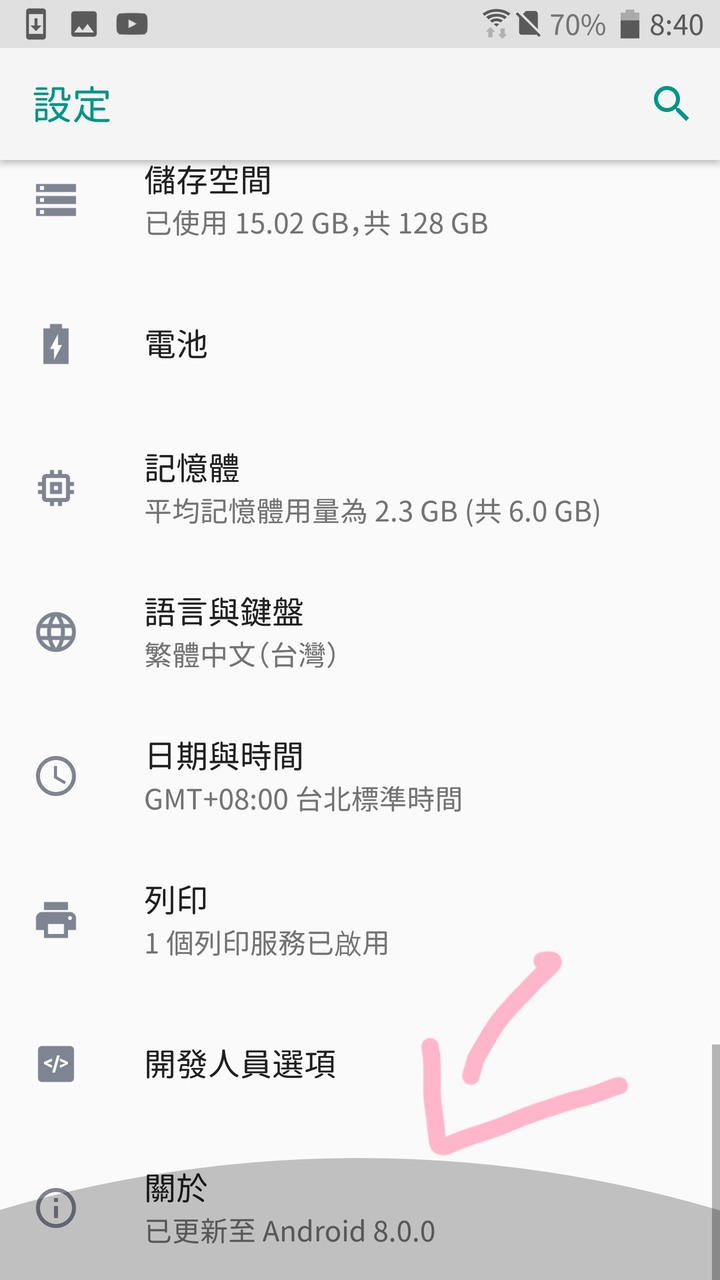Open the 列印 printing settings
Screen dimensions: 720x1280
point(265,920)
